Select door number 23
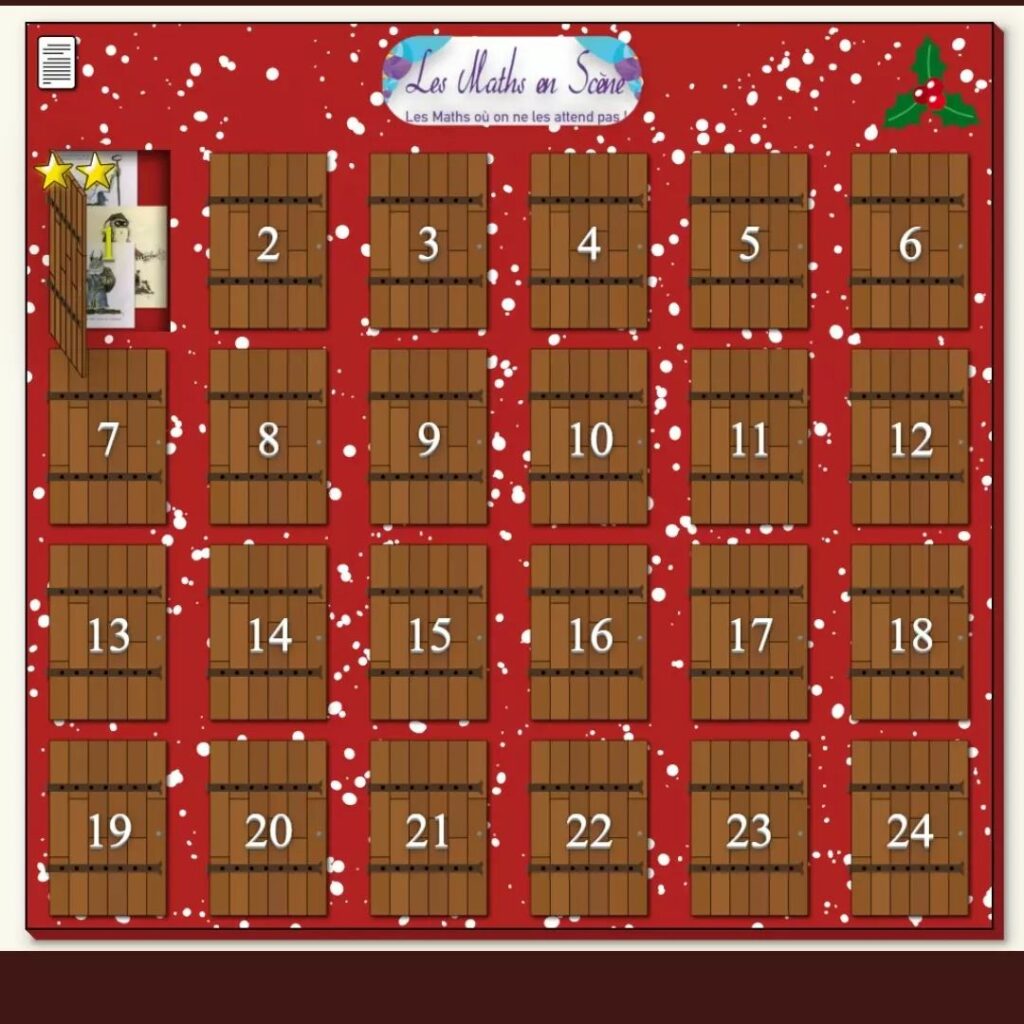 [749, 829]
